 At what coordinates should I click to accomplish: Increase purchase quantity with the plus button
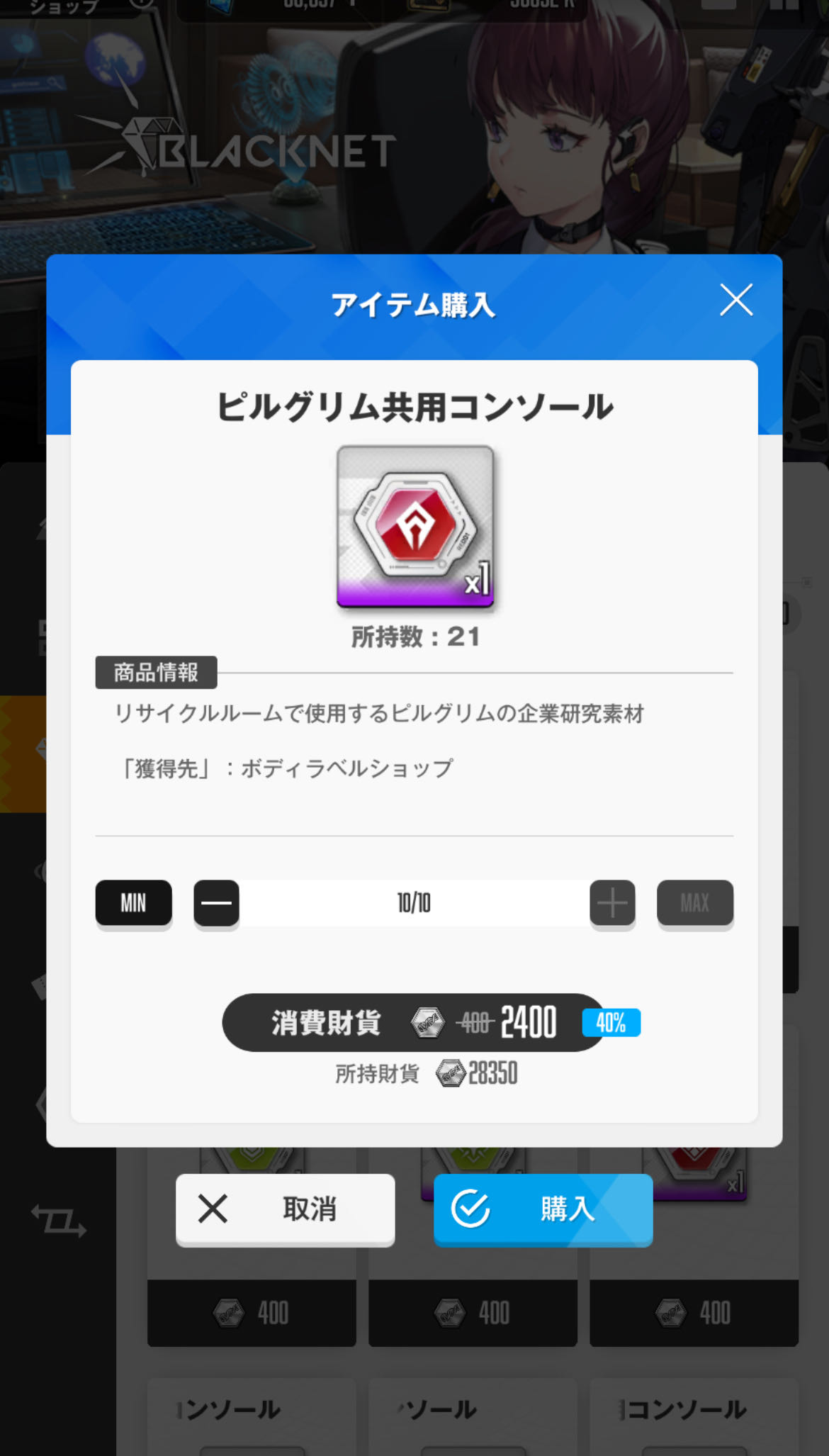612,903
